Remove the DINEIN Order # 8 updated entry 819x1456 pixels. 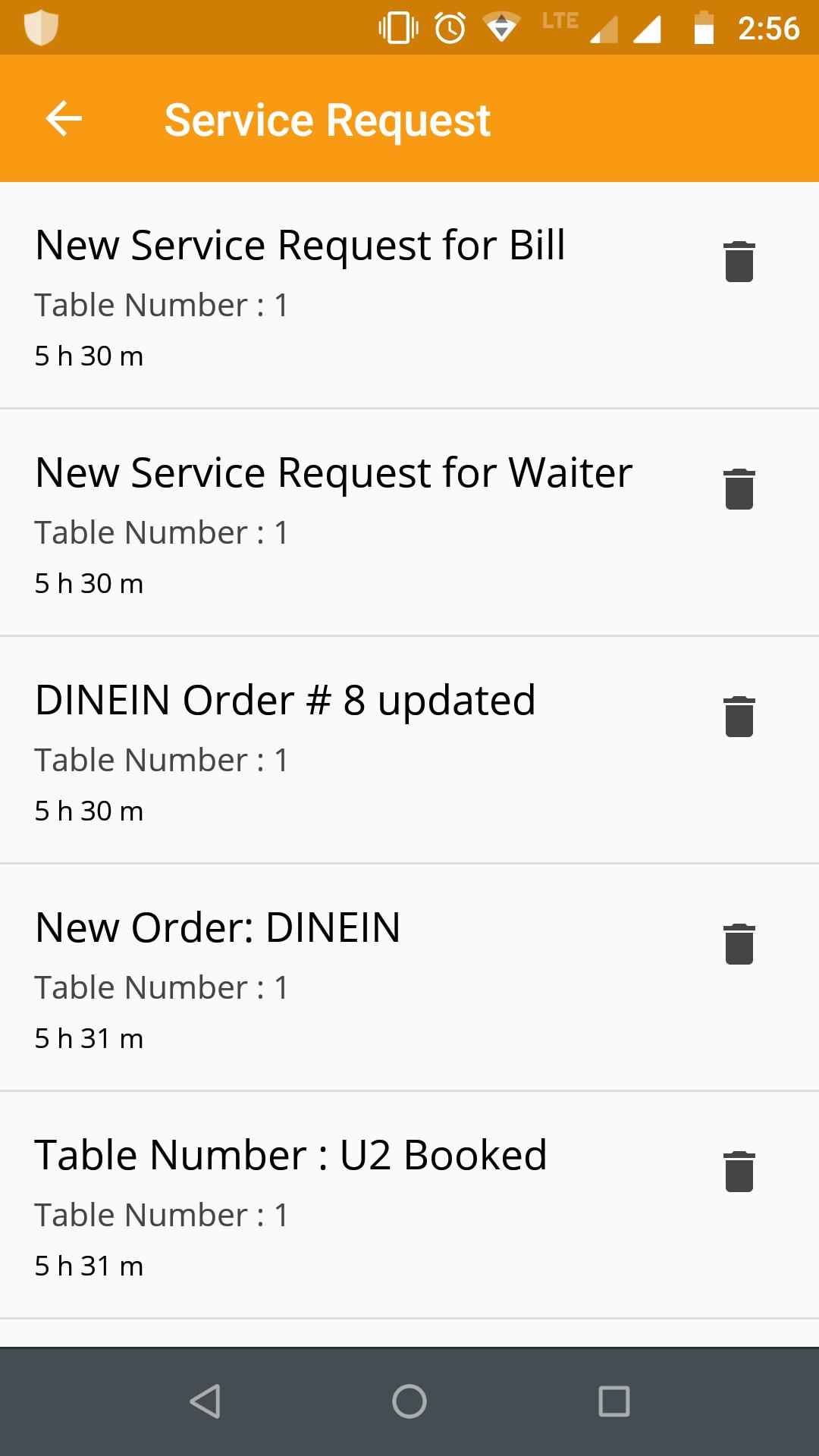coord(739,717)
